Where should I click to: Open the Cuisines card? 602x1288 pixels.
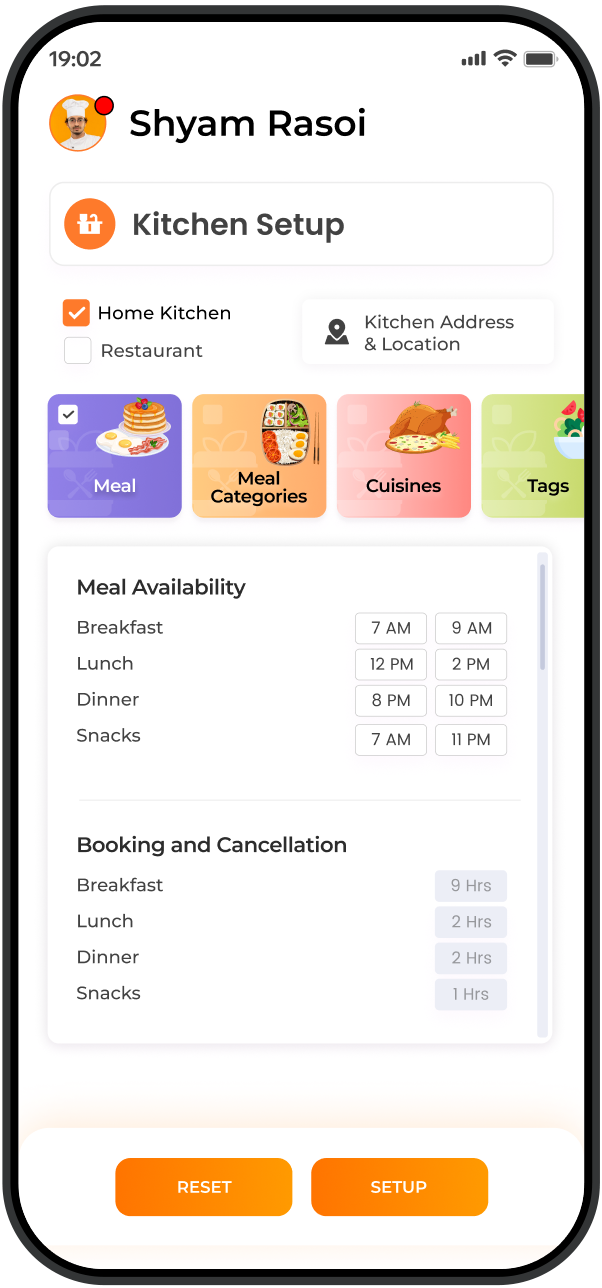pos(403,456)
